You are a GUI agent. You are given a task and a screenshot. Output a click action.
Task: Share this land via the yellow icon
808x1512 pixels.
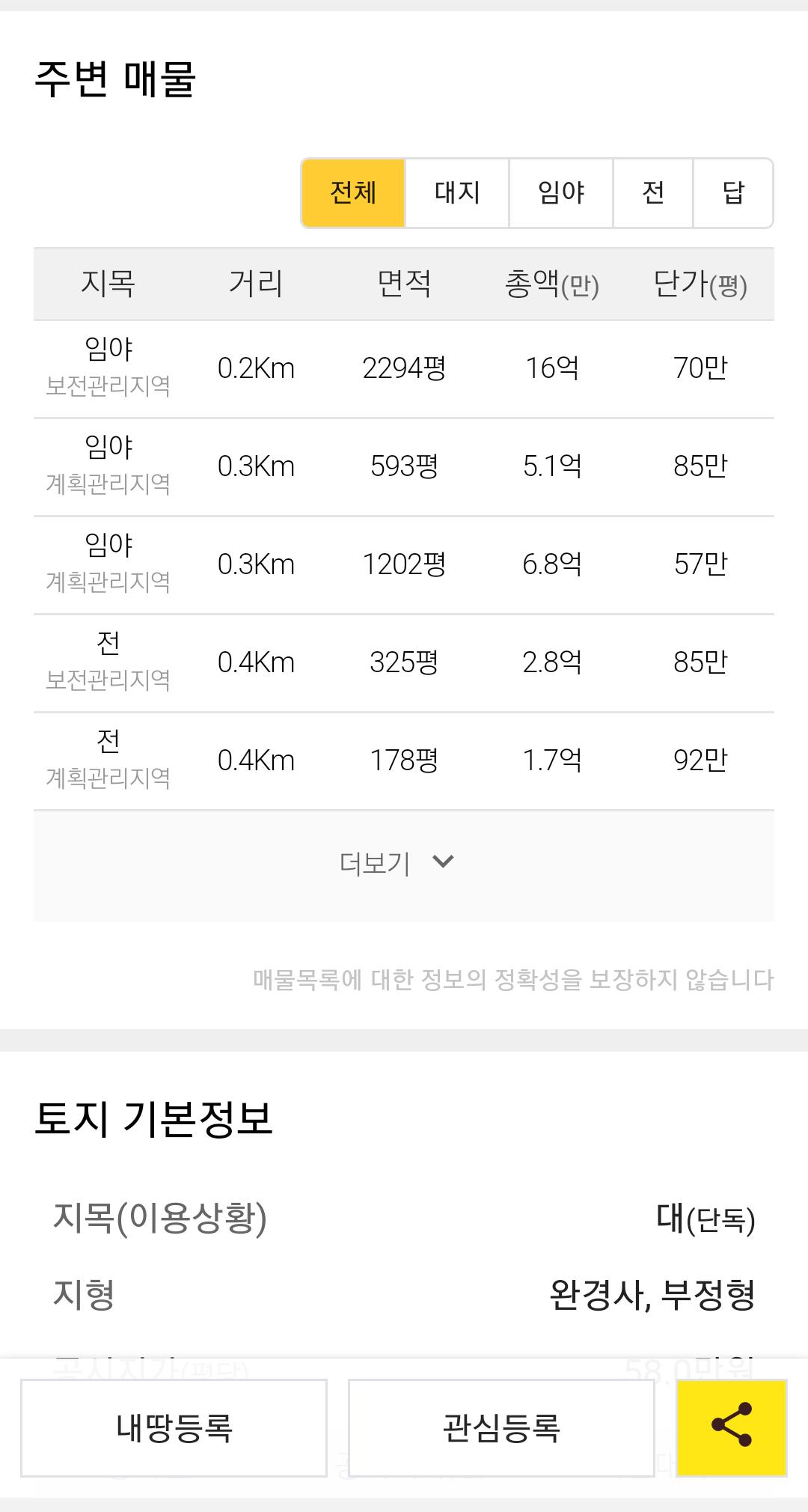pos(732,1428)
